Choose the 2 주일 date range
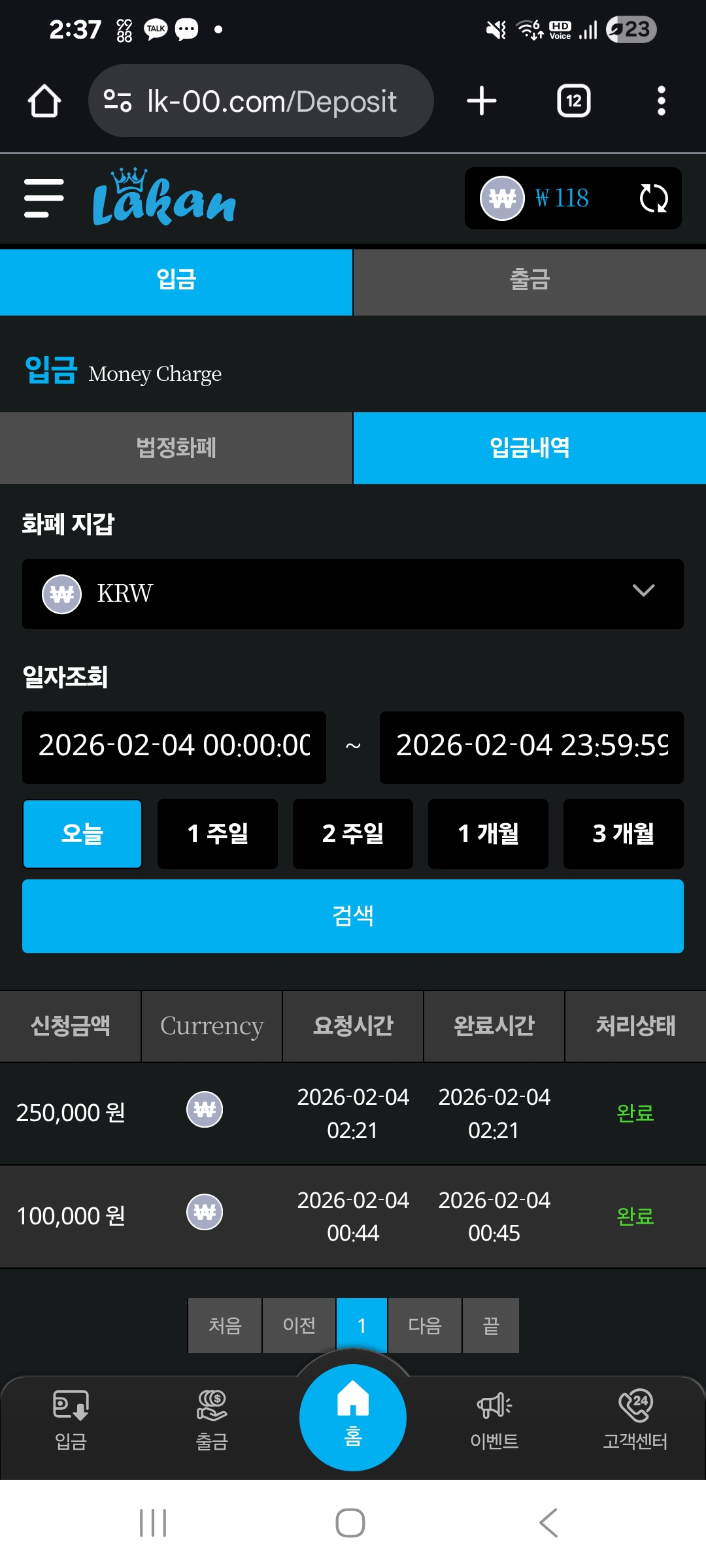 (353, 834)
